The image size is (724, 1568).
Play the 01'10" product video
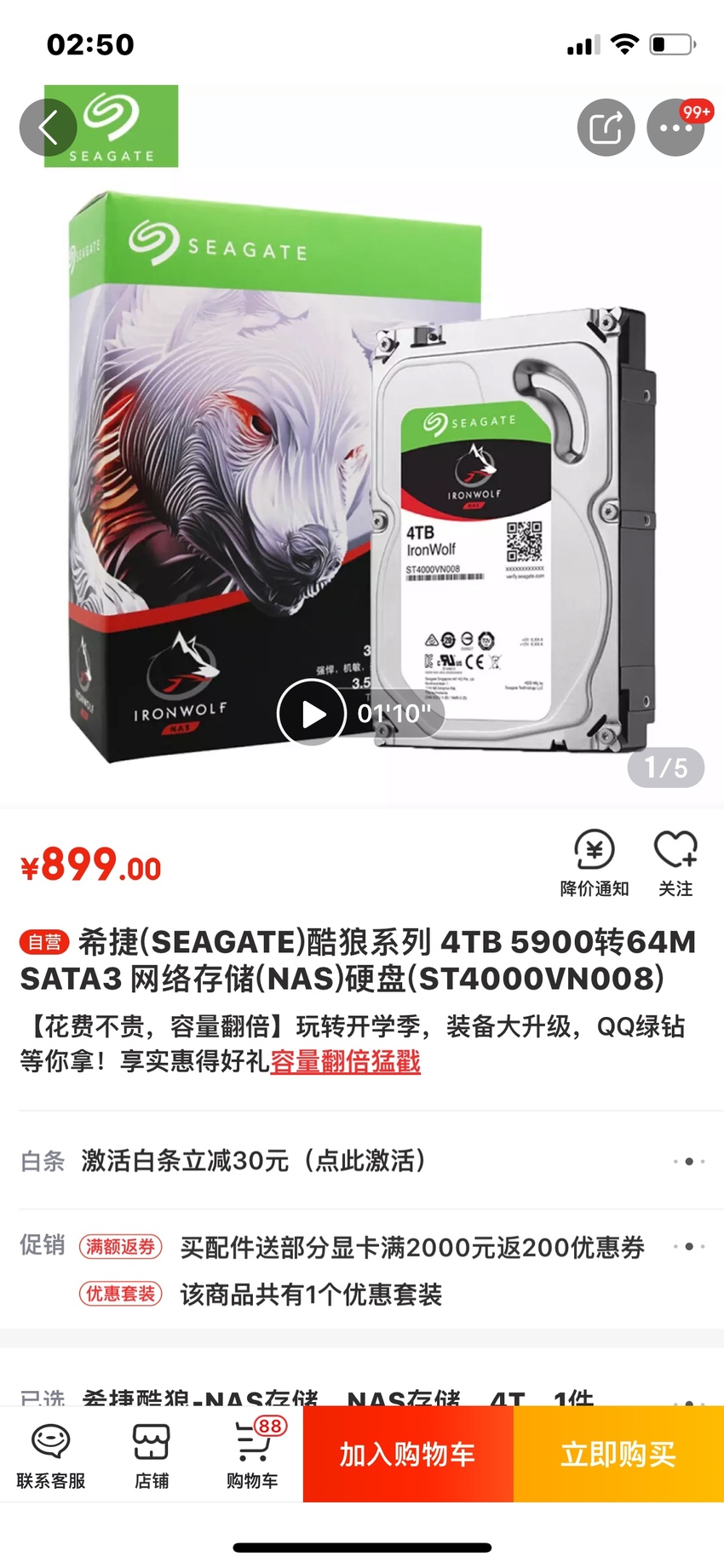click(x=312, y=713)
